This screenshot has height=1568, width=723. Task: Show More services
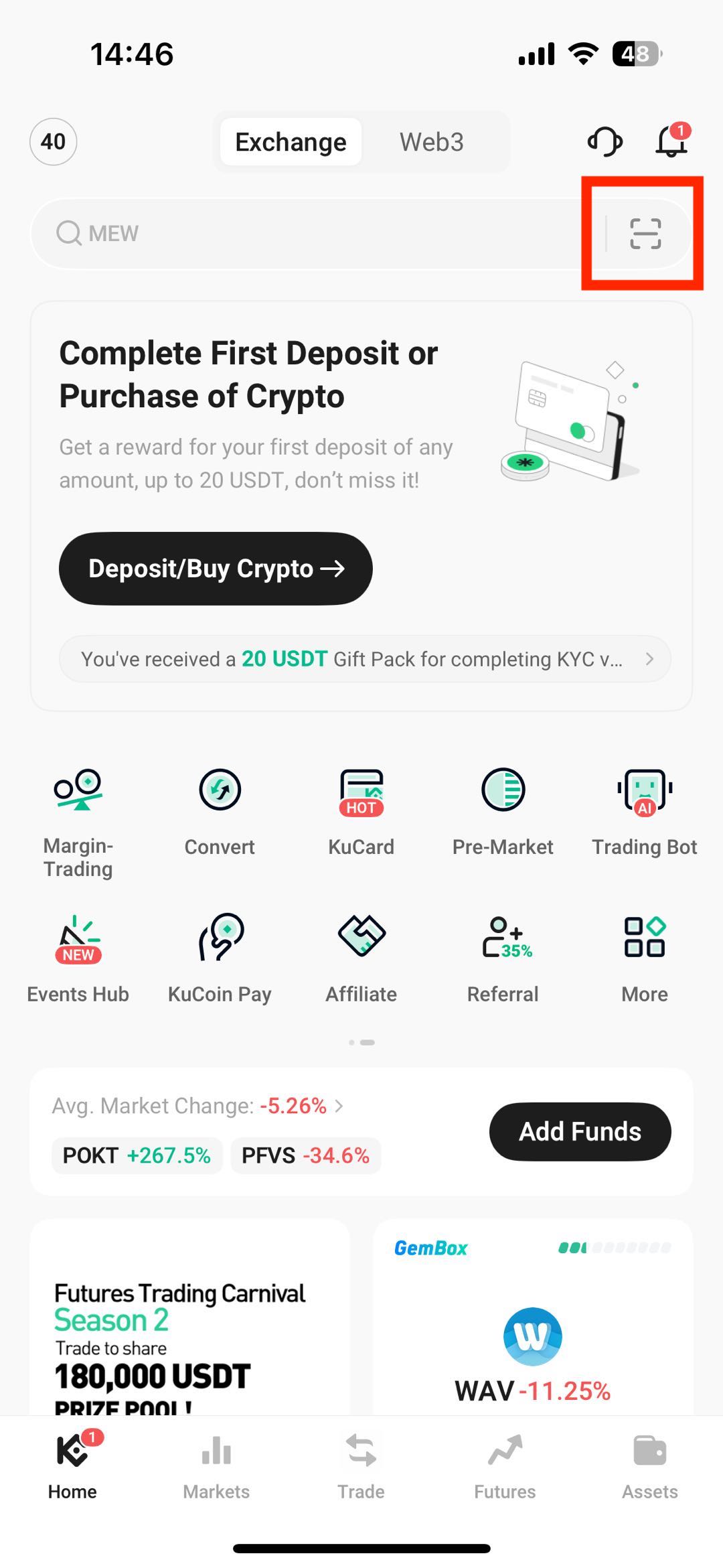[644, 959]
